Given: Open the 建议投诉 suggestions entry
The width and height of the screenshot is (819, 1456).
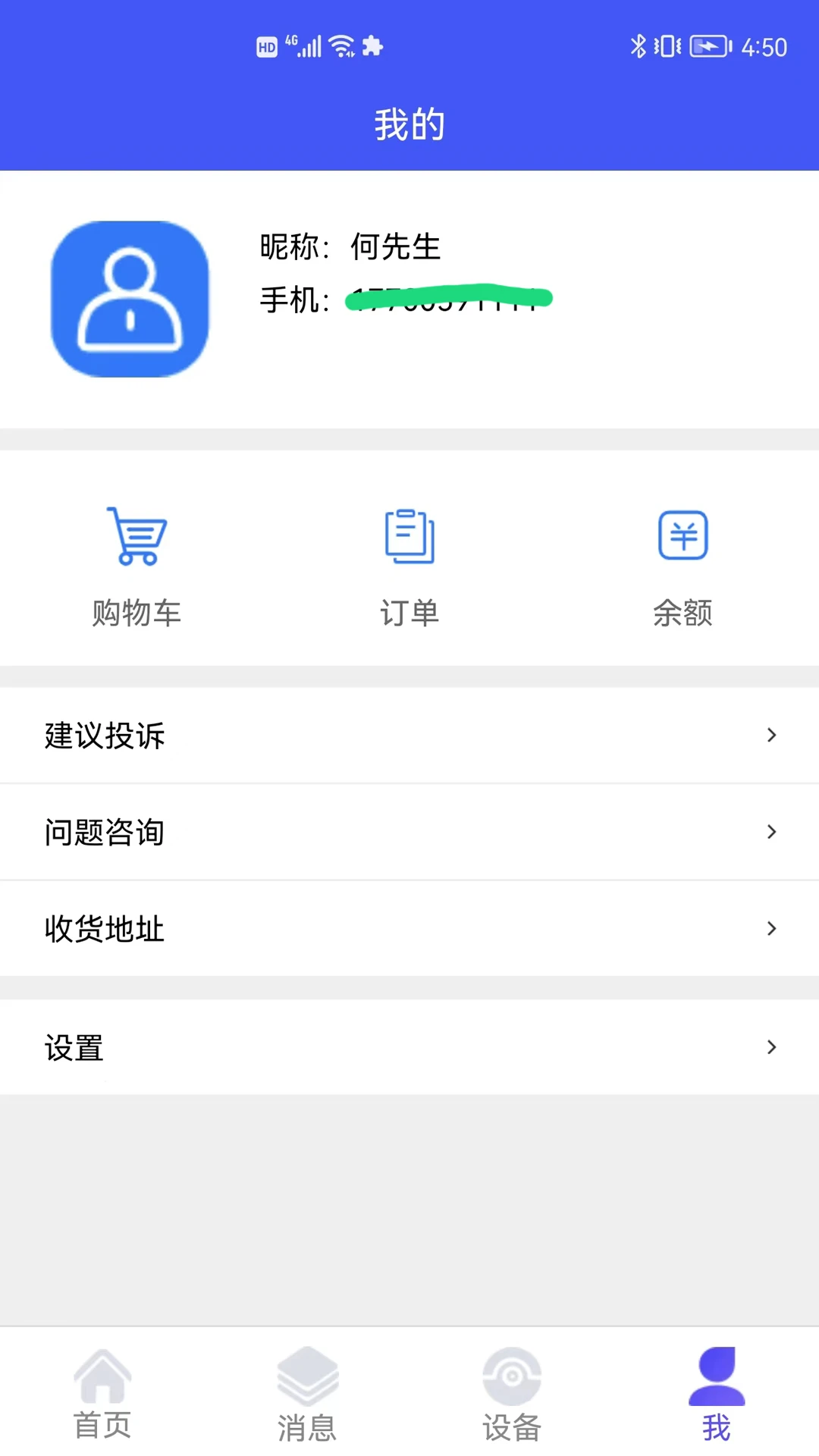Looking at the screenshot, I should [x=104, y=735].
